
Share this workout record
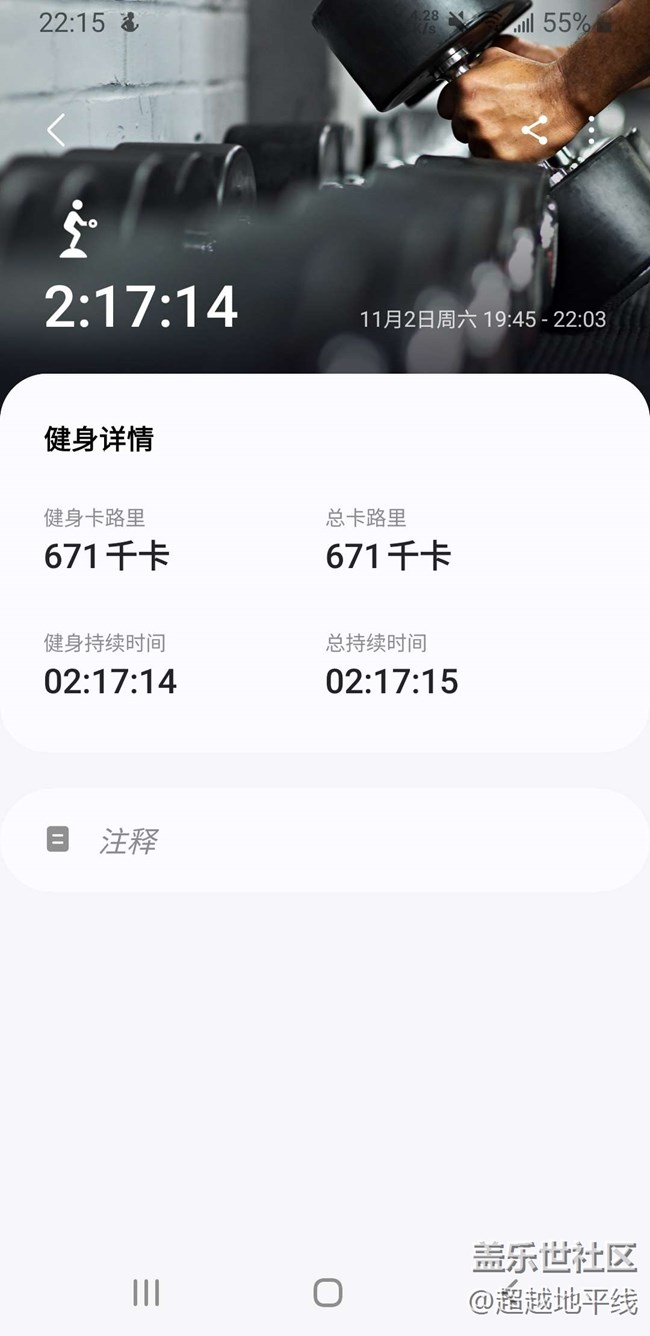pyautogui.click(x=534, y=130)
